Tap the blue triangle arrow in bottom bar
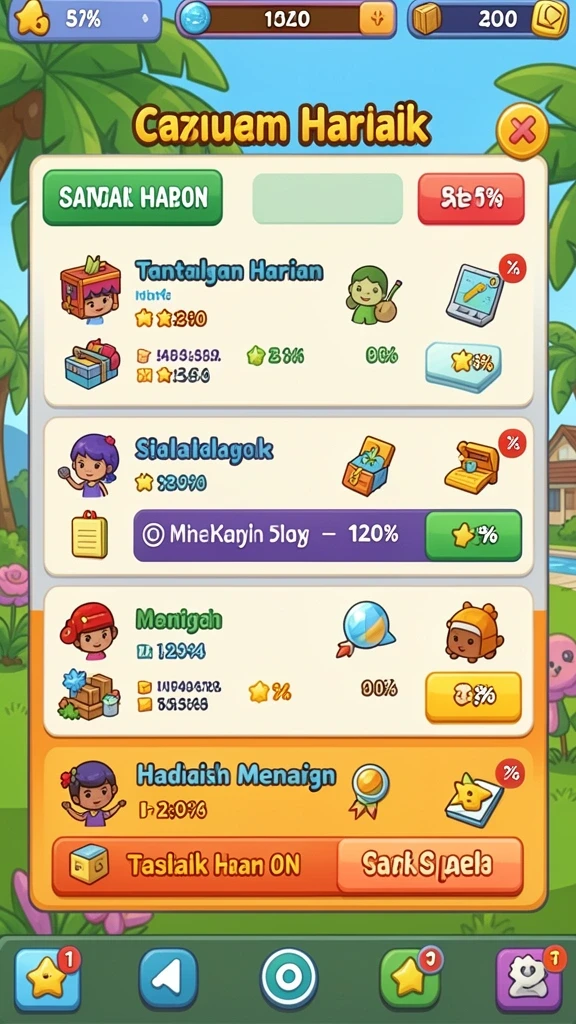Screen dimensions: 576x1024 [x=168, y=979]
